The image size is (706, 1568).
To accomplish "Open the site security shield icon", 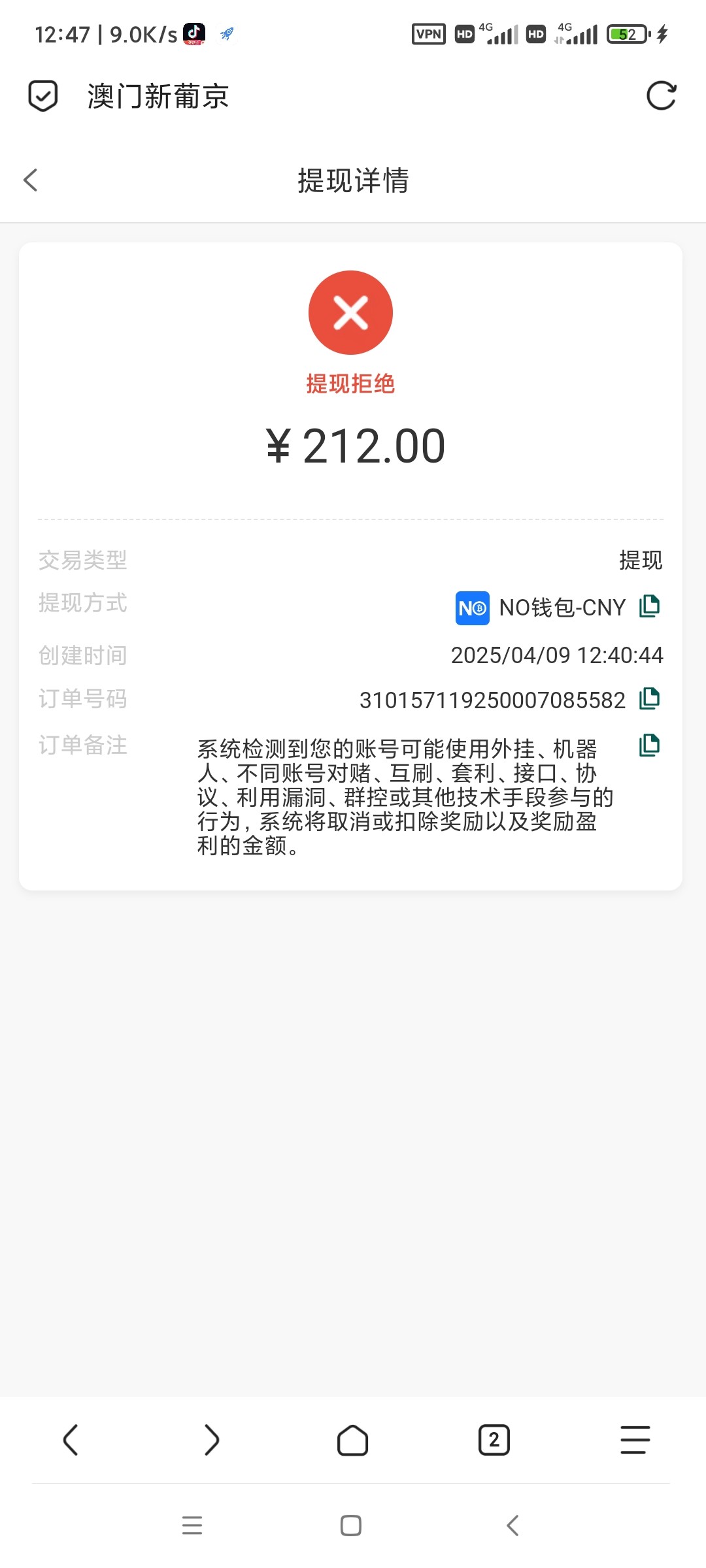I will click(x=43, y=96).
